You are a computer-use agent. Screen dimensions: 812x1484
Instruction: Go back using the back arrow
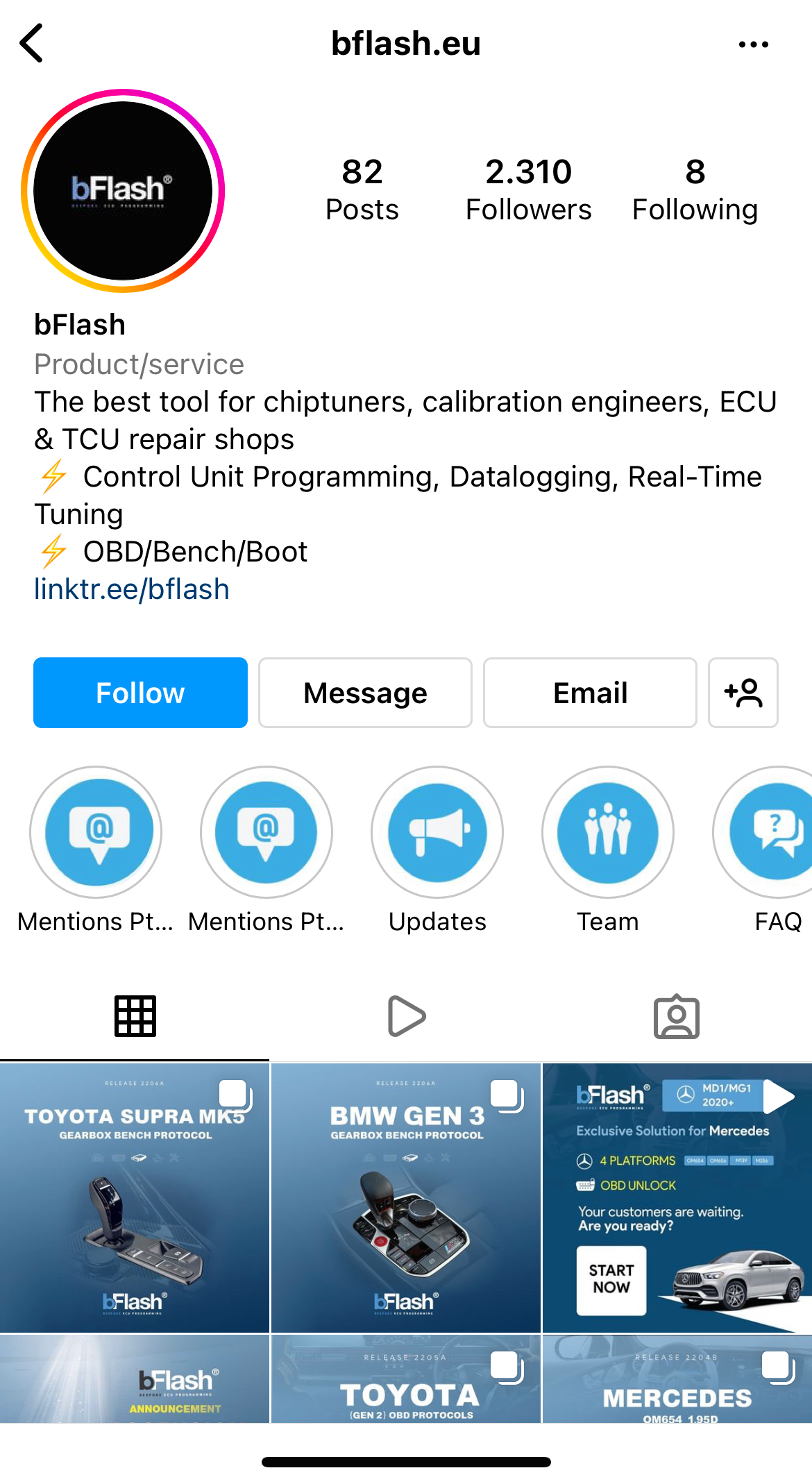(x=31, y=43)
